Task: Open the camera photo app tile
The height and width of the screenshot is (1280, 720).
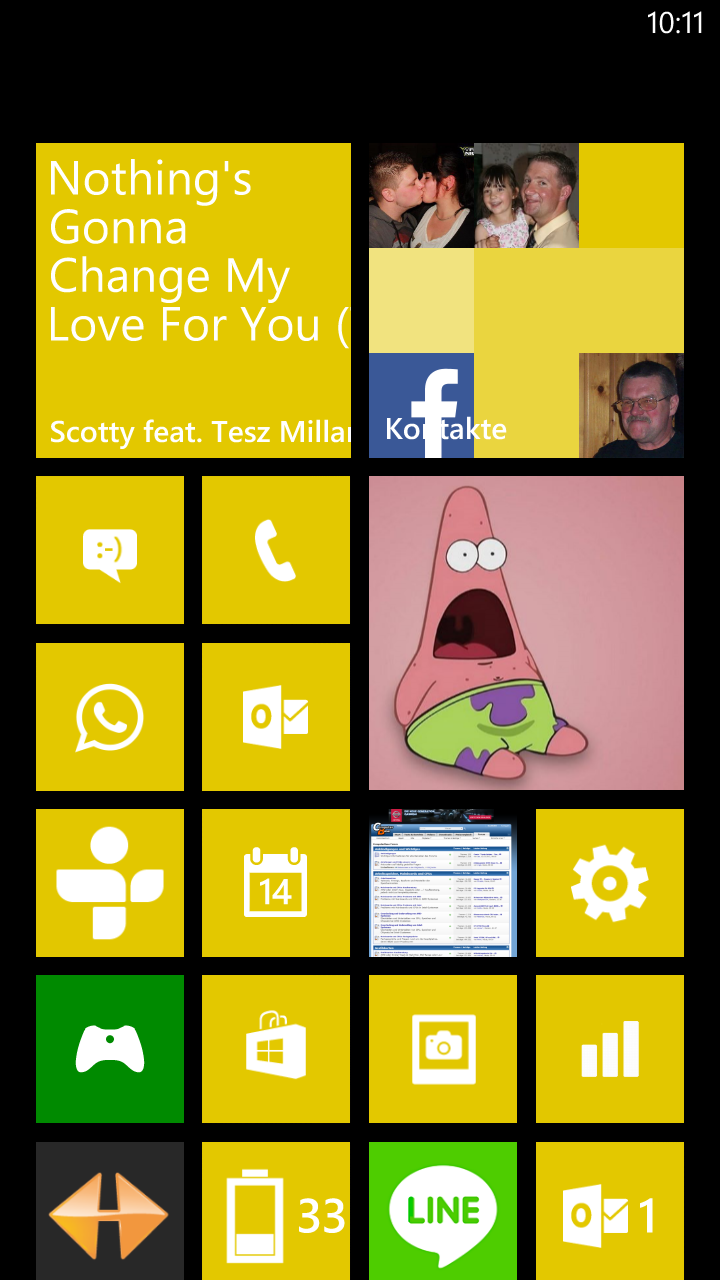Action: pos(443,1049)
